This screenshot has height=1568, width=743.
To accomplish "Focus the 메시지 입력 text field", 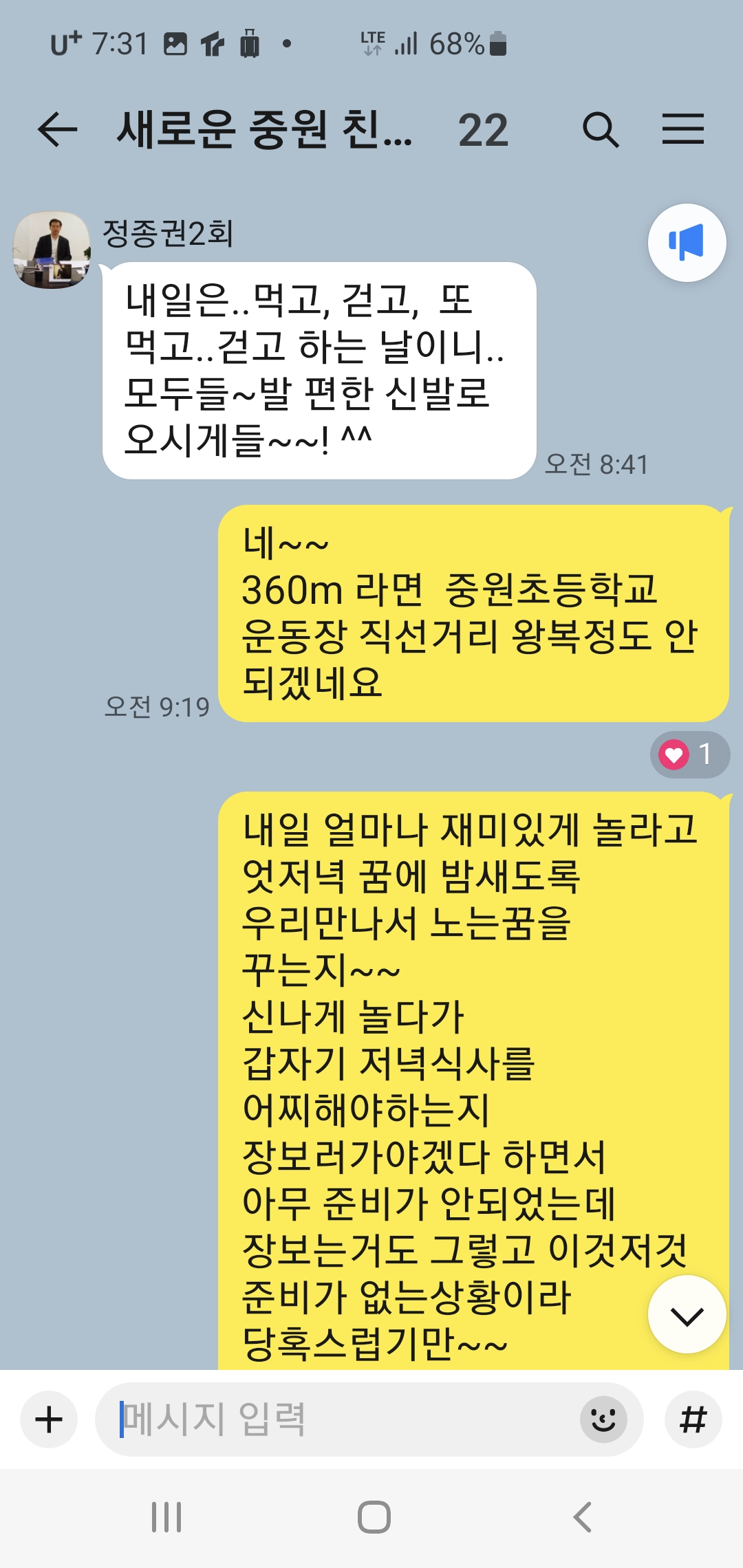I will 337,1419.
